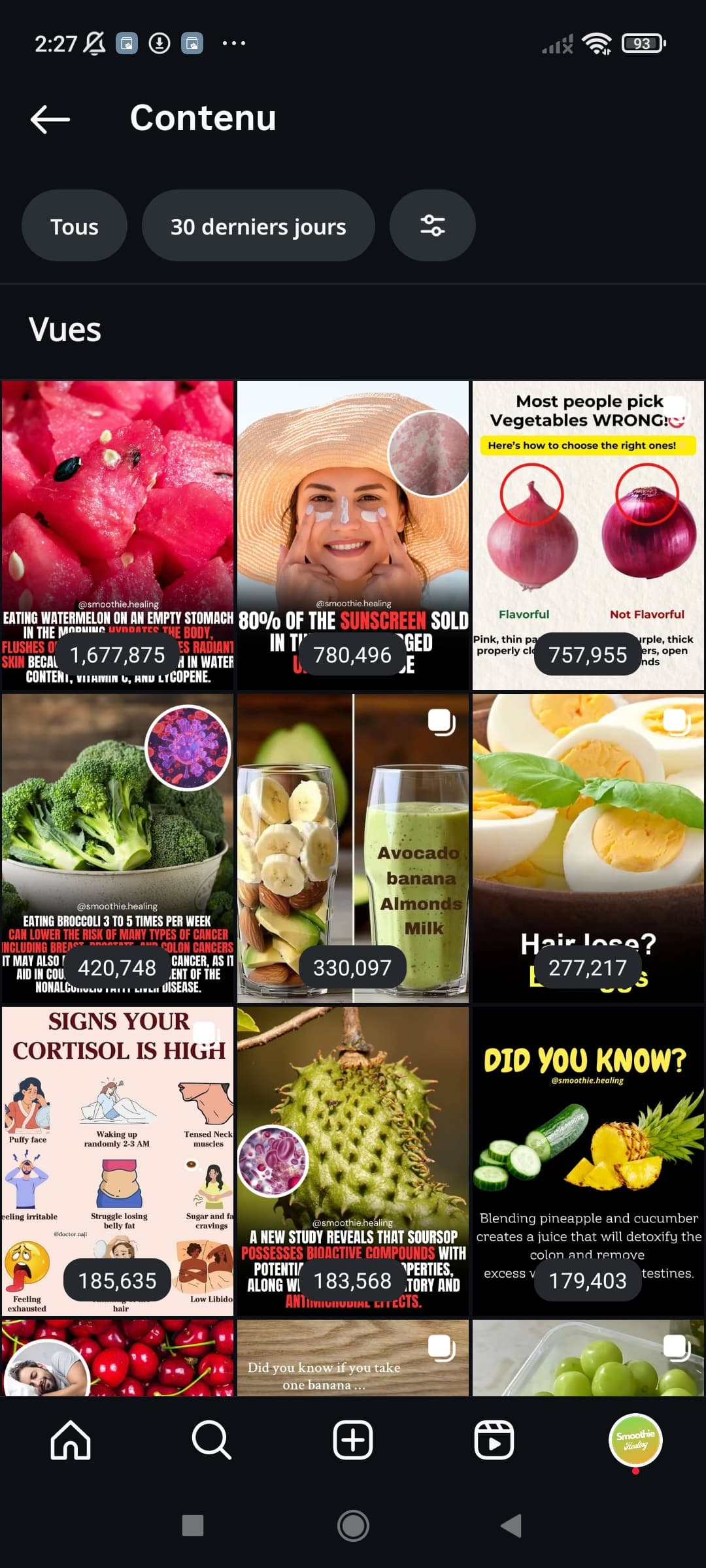Open the filter sliders options

pos(432,226)
